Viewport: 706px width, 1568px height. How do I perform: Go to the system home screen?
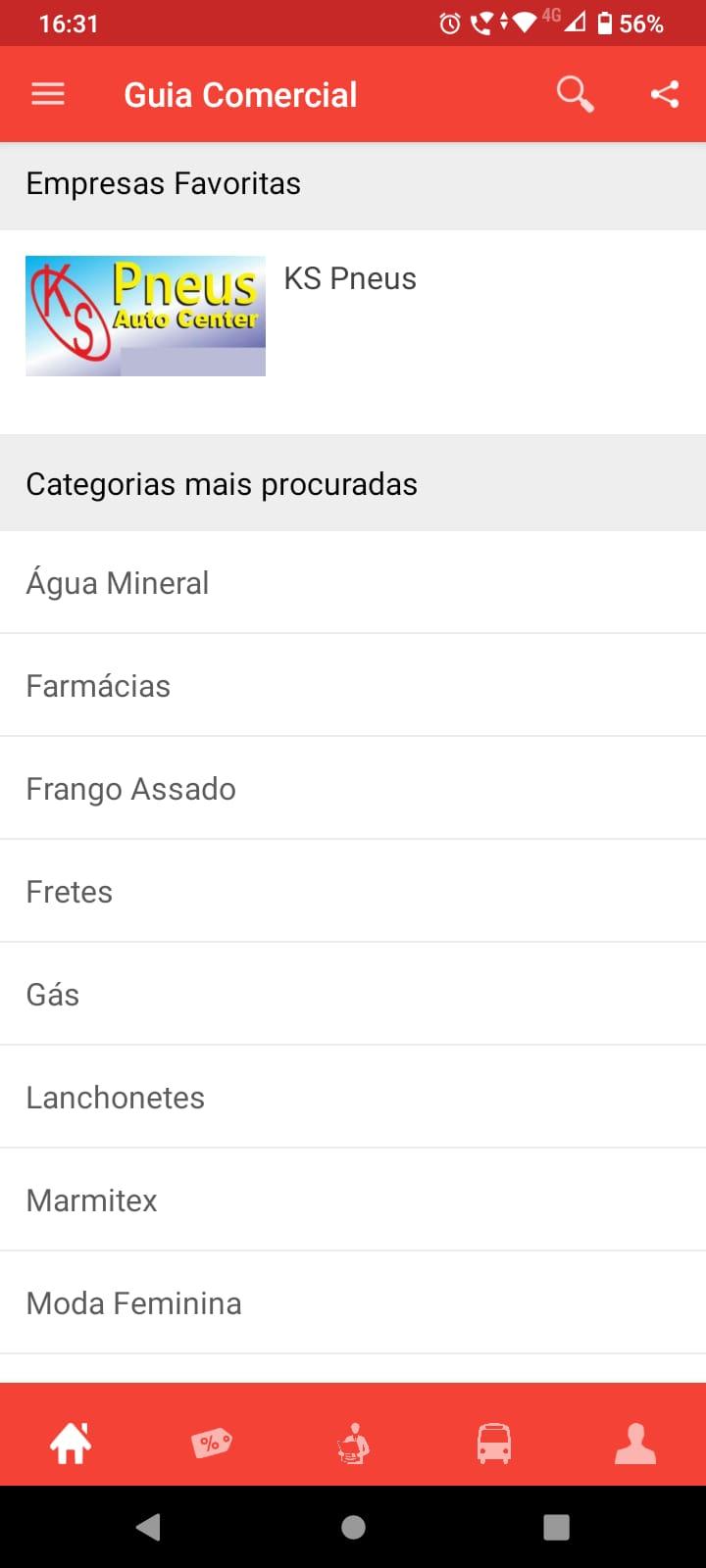pyautogui.click(x=353, y=1526)
